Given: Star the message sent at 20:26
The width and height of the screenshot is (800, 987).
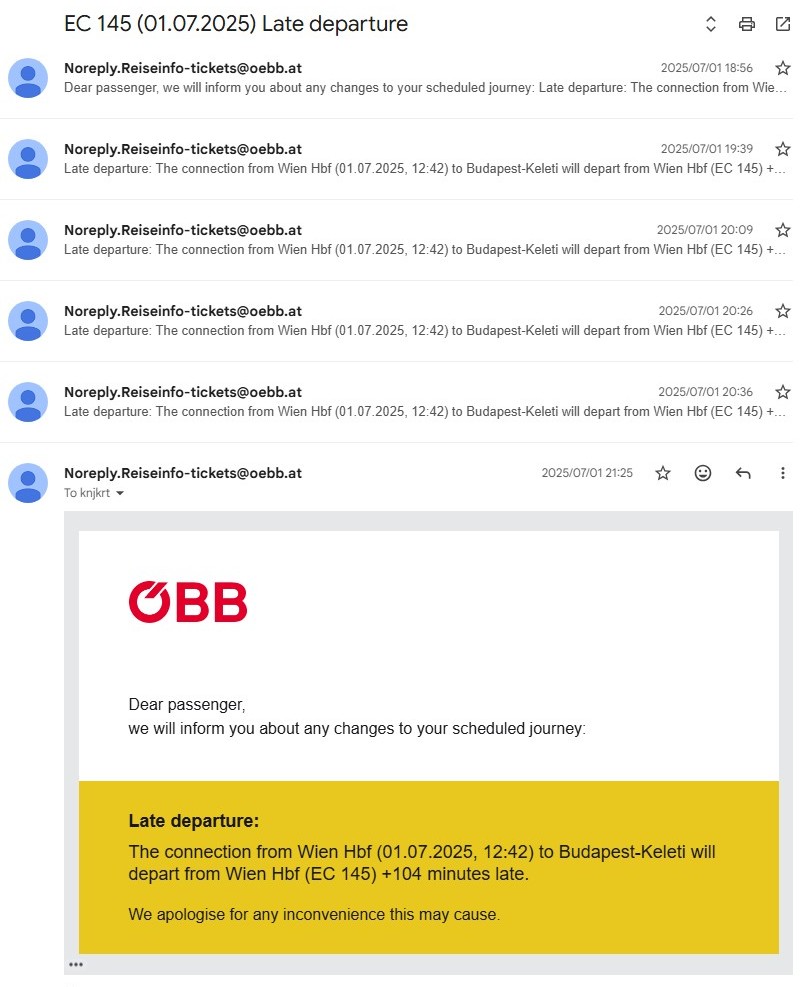Looking at the screenshot, I should (783, 311).
